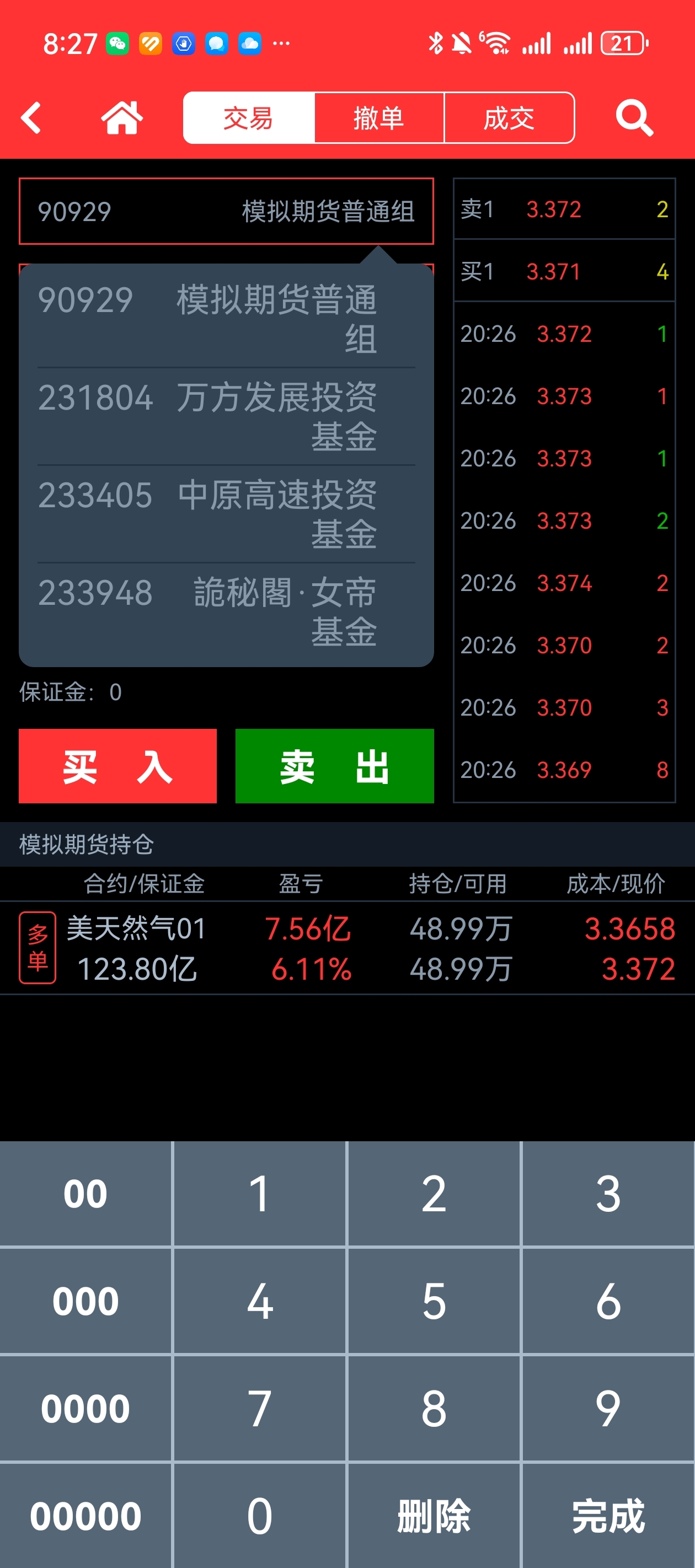Go back using the arrow icon
This screenshot has width=695, height=1568.
coord(30,117)
